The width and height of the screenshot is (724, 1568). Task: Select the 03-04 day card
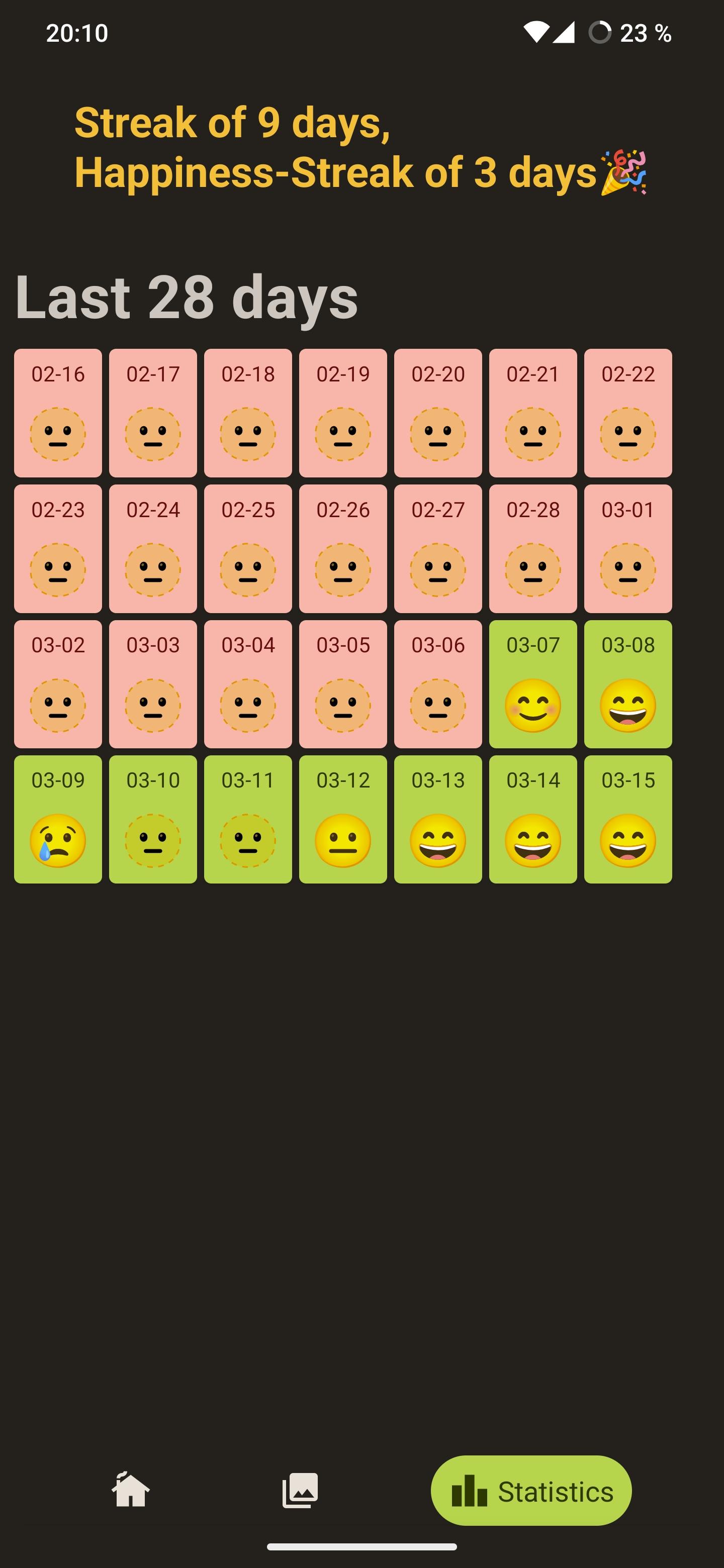click(x=248, y=684)
